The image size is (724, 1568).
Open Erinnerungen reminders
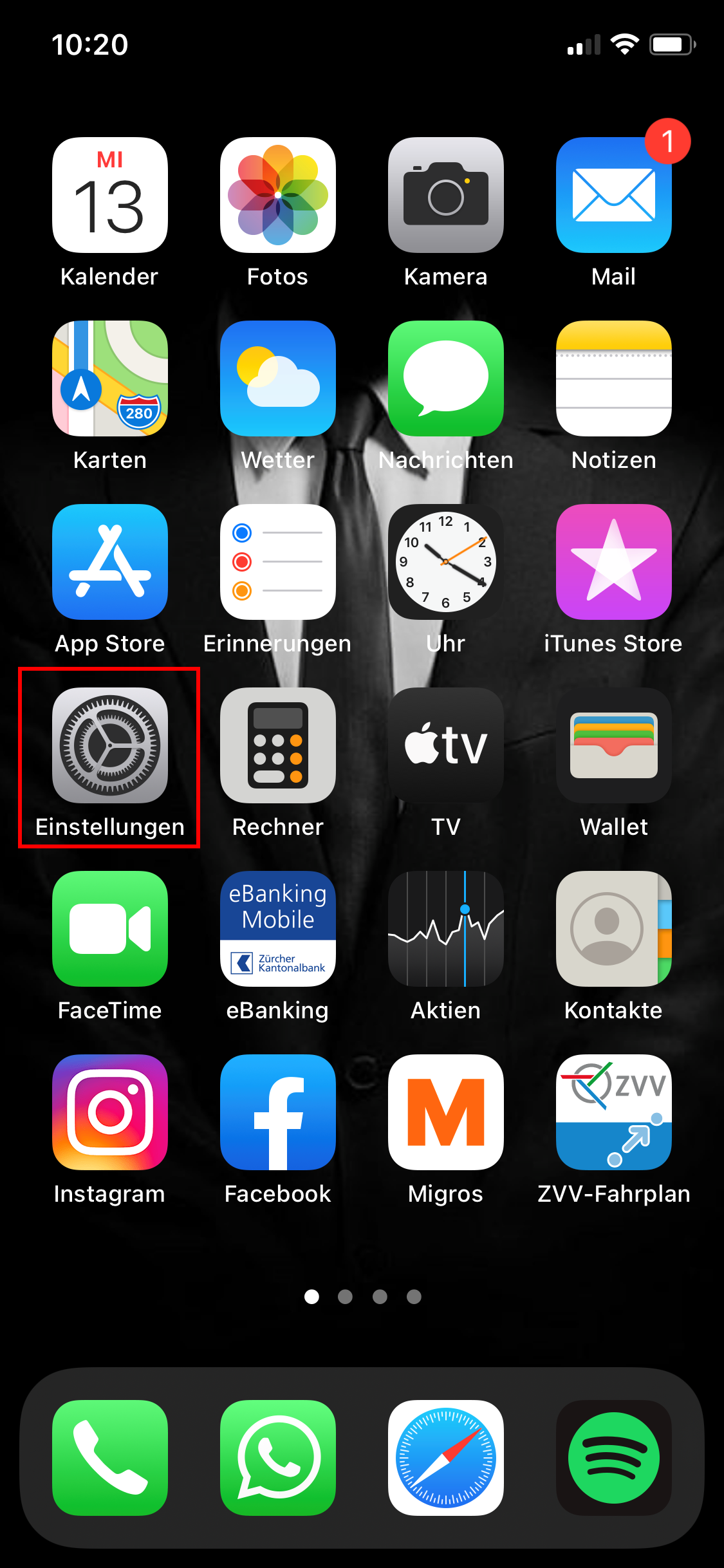(278, 562)
